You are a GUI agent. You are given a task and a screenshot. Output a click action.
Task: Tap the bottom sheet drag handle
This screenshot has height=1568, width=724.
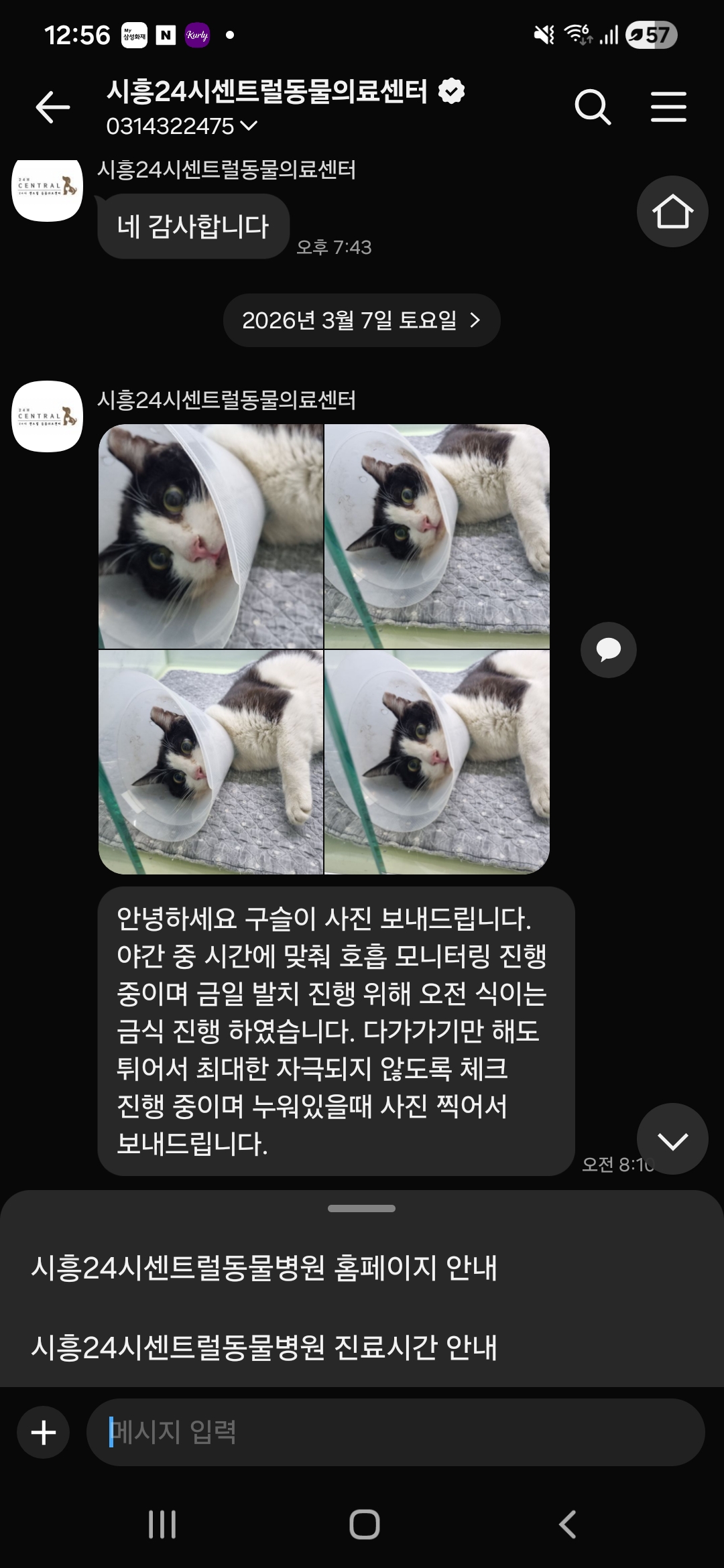(361, 1209)
